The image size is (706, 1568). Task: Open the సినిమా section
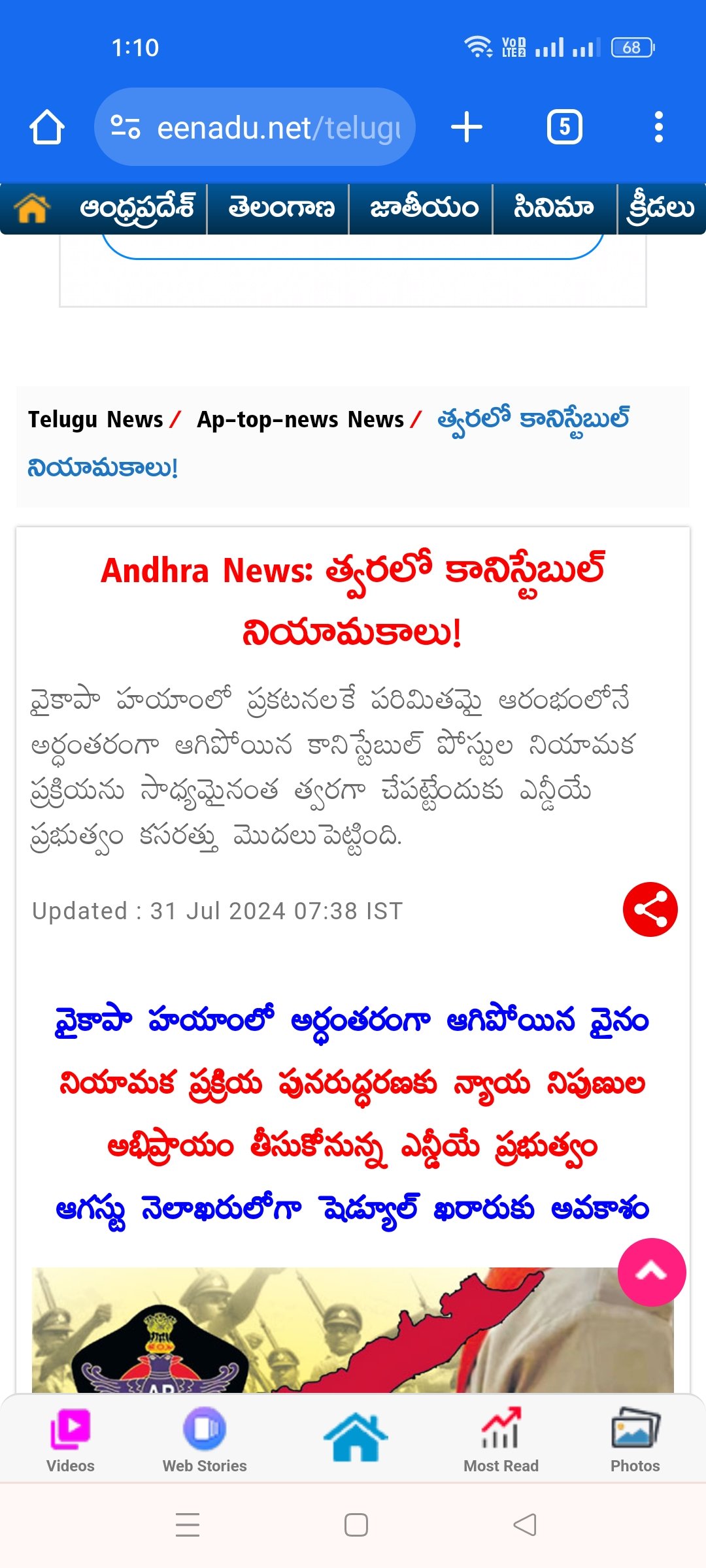coord(554,208)
